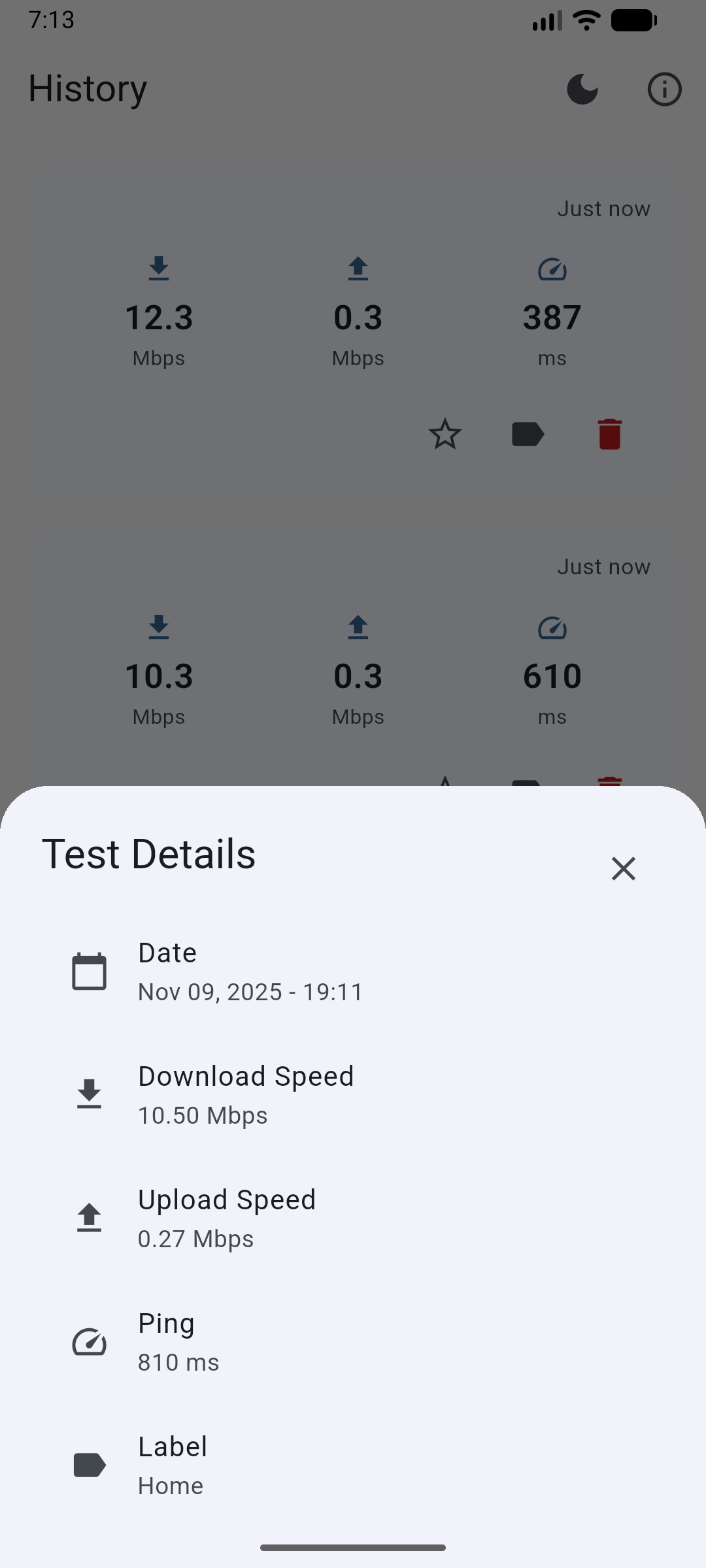Star the 12.3 Mbps test result
This screenshot has width=706, height=1568.
coord(445,434)
